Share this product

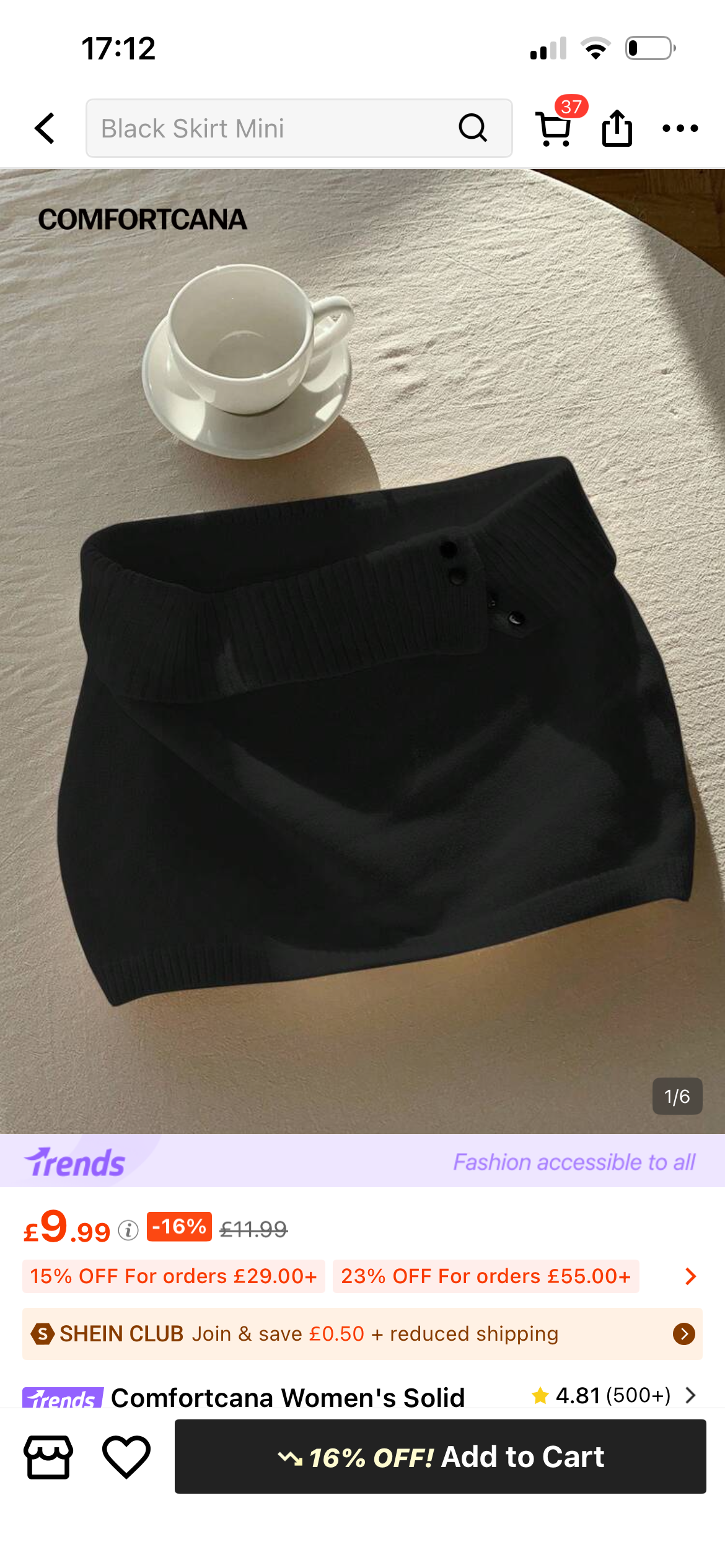tap(617, 128)
